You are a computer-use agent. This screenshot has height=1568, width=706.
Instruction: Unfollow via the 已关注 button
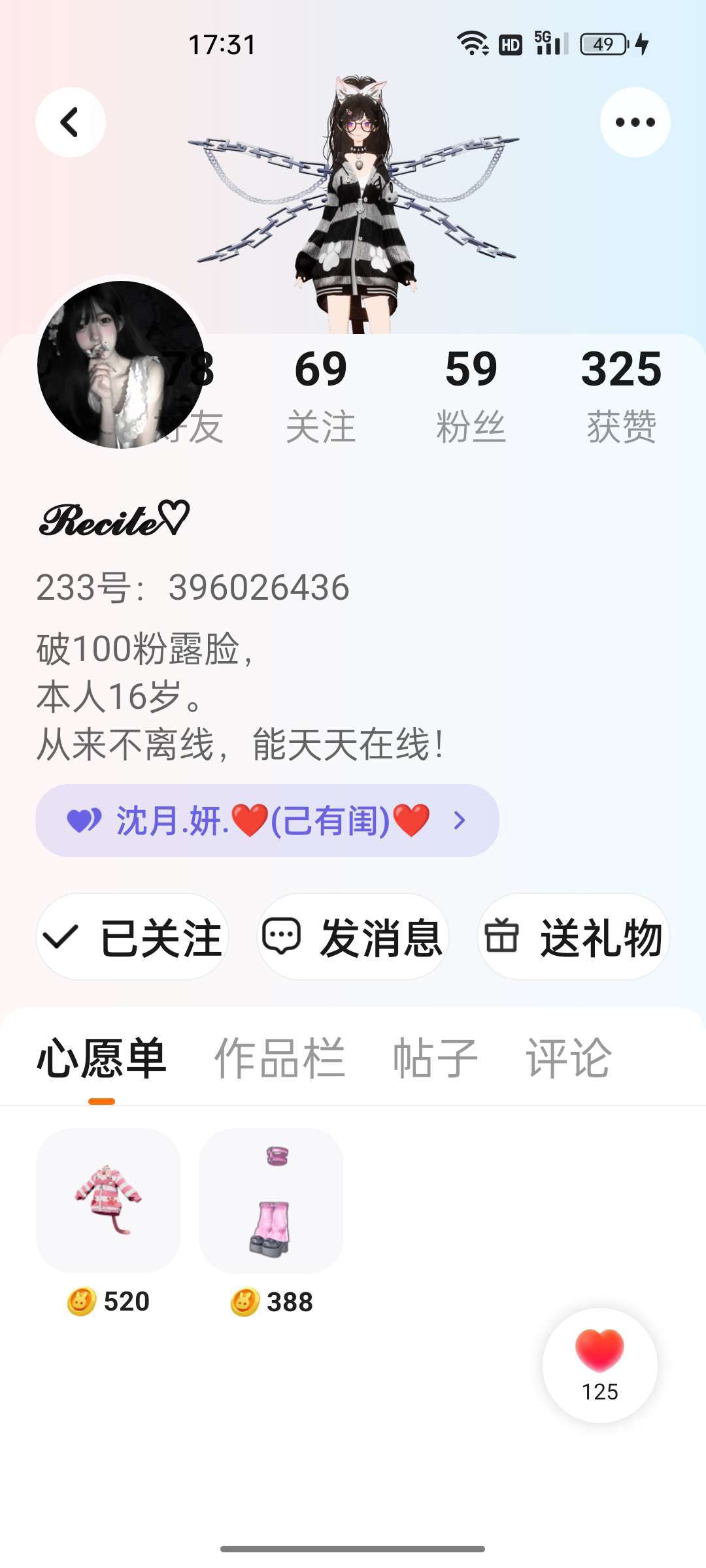point(132,937)
